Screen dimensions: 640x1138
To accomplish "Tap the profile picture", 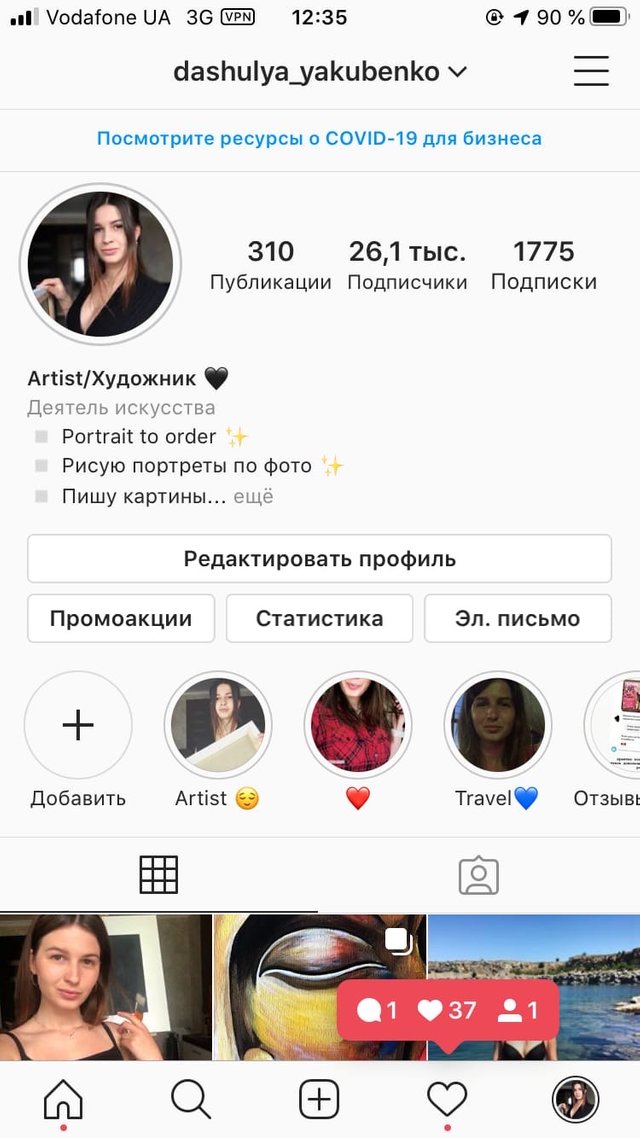I will pos(100,264).
